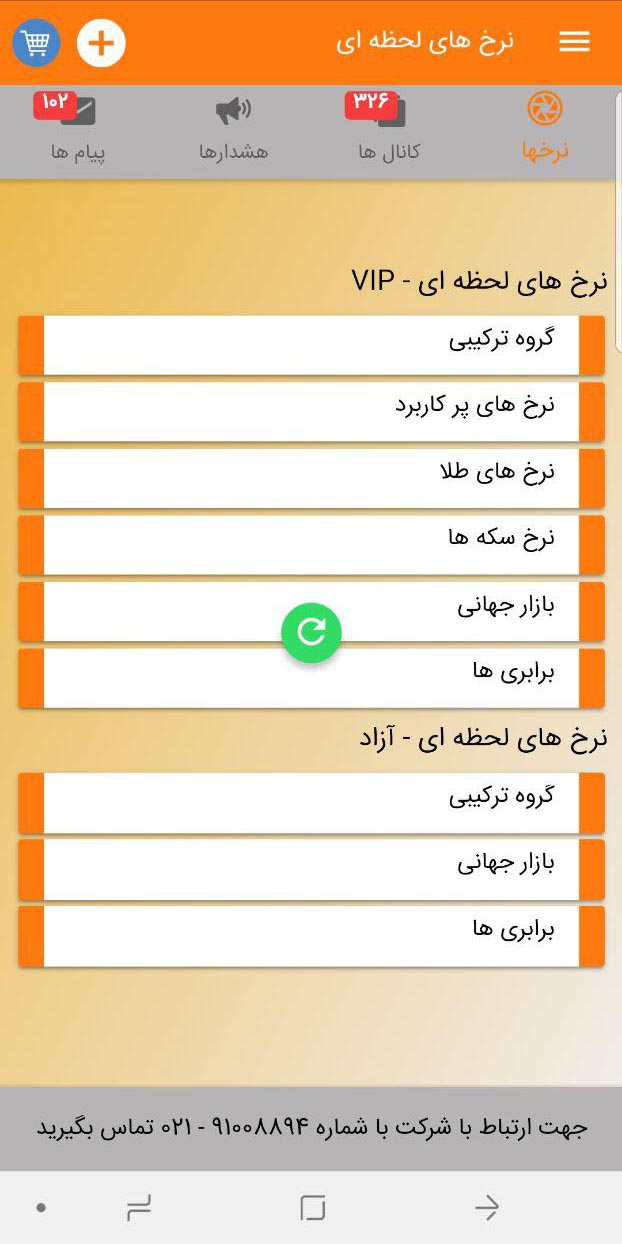Tap the system home button

coord(312,1208)
